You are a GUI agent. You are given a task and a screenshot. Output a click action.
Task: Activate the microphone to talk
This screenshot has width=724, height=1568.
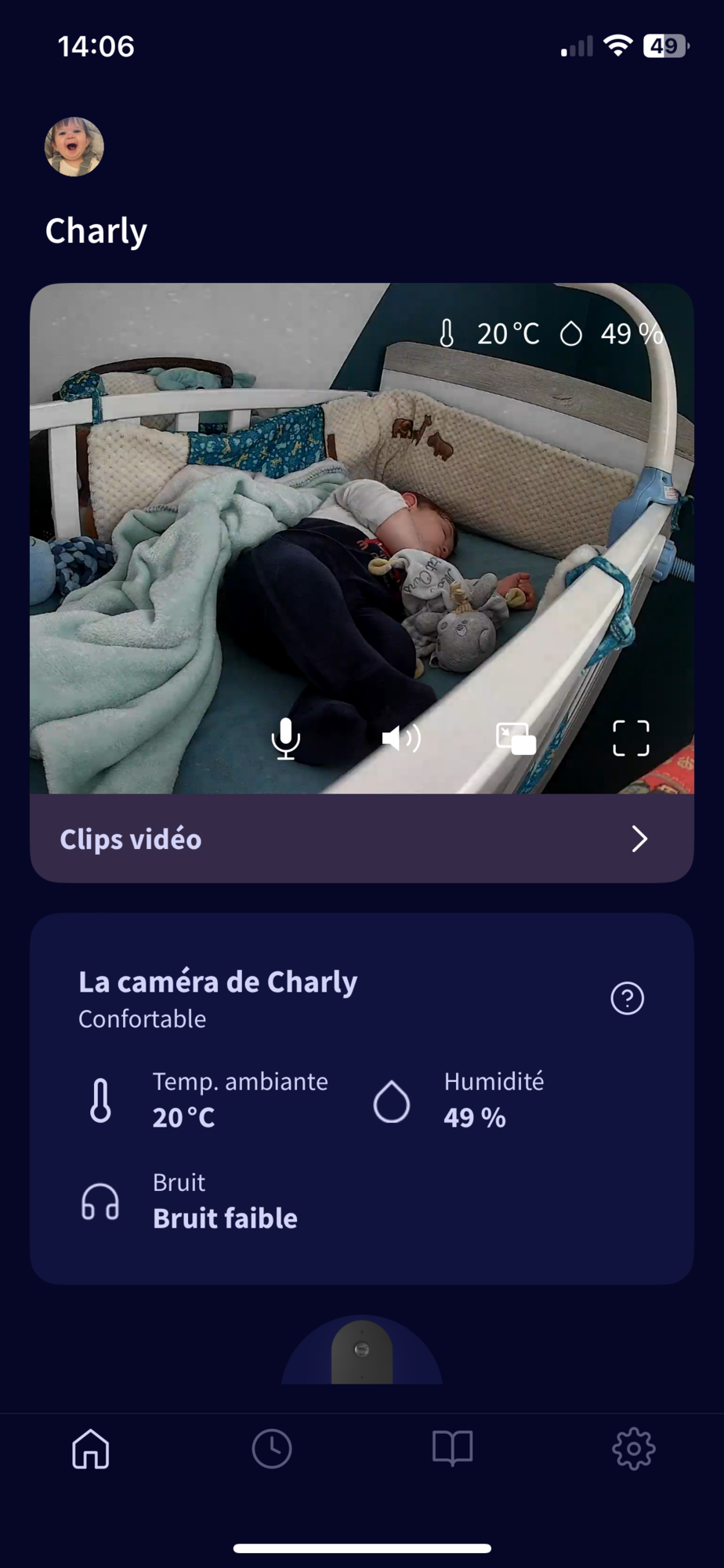point(286,739)
